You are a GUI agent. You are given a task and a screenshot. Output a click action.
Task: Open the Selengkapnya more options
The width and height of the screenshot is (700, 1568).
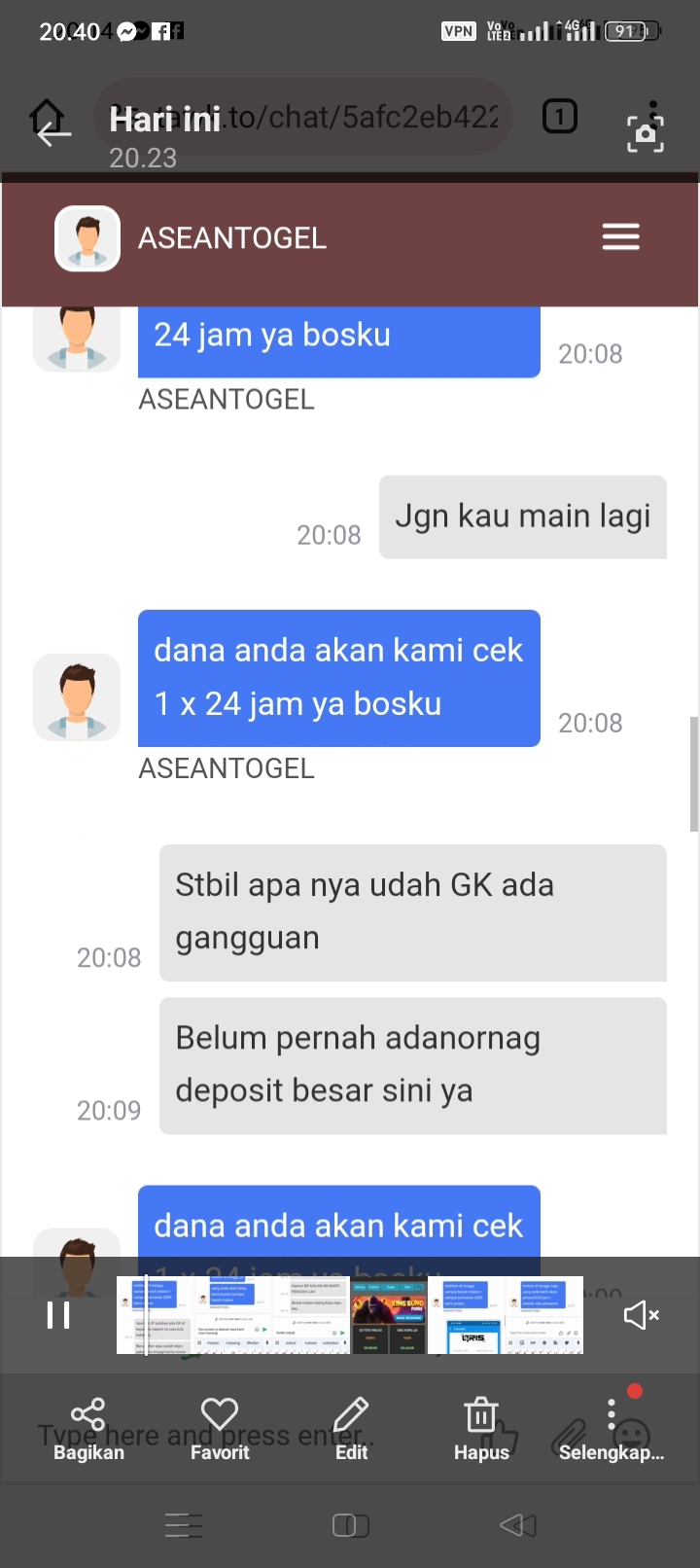click(x=612, y=1428)
